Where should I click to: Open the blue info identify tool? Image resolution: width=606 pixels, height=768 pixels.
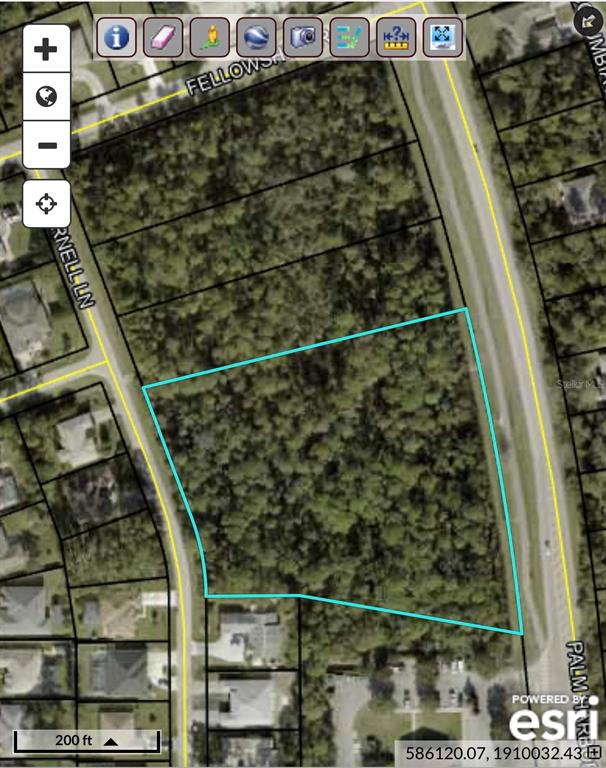pos(118,38)
